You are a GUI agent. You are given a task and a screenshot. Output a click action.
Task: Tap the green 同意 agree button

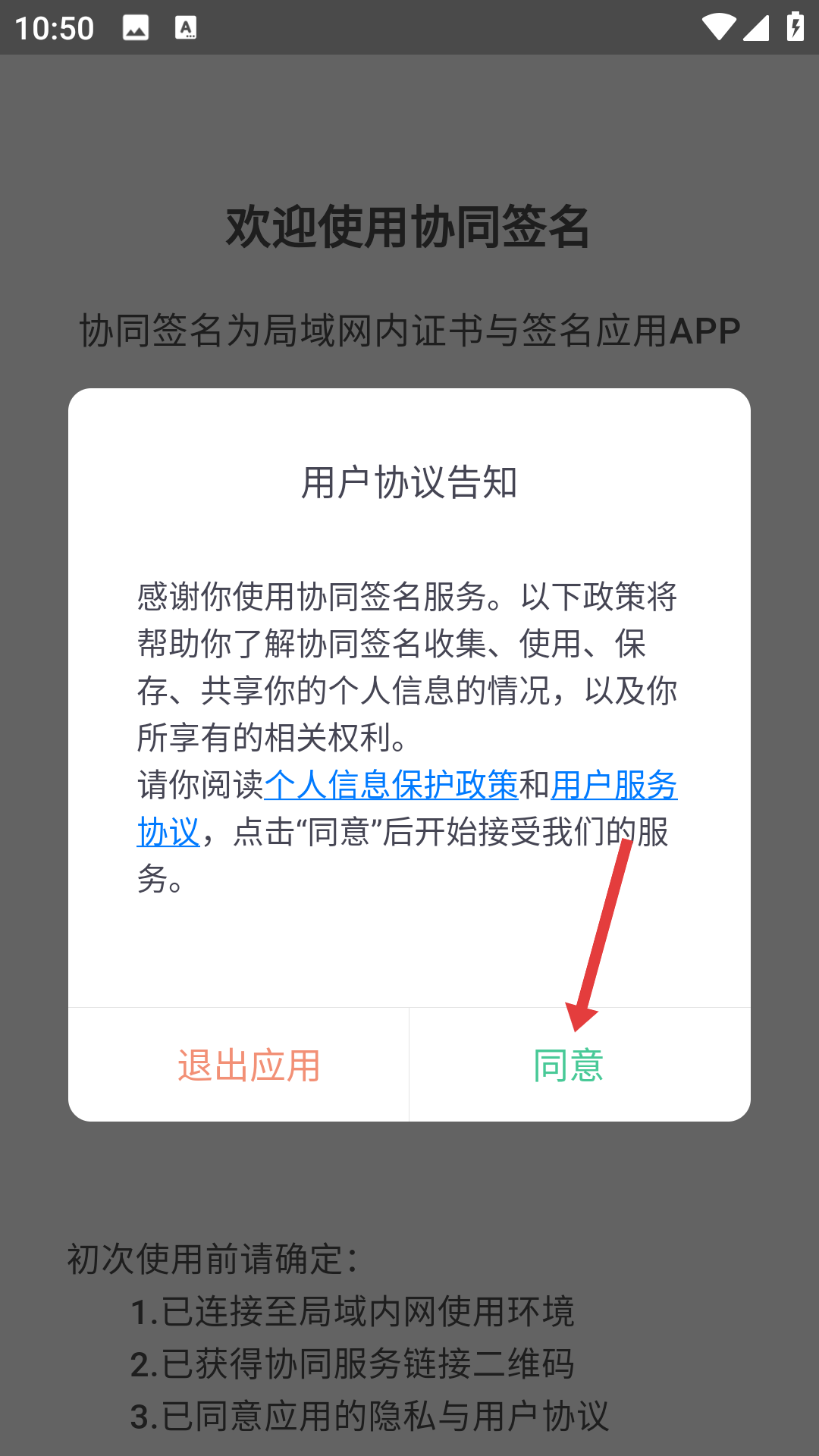pyautogui.click(x=580, y=1065)
